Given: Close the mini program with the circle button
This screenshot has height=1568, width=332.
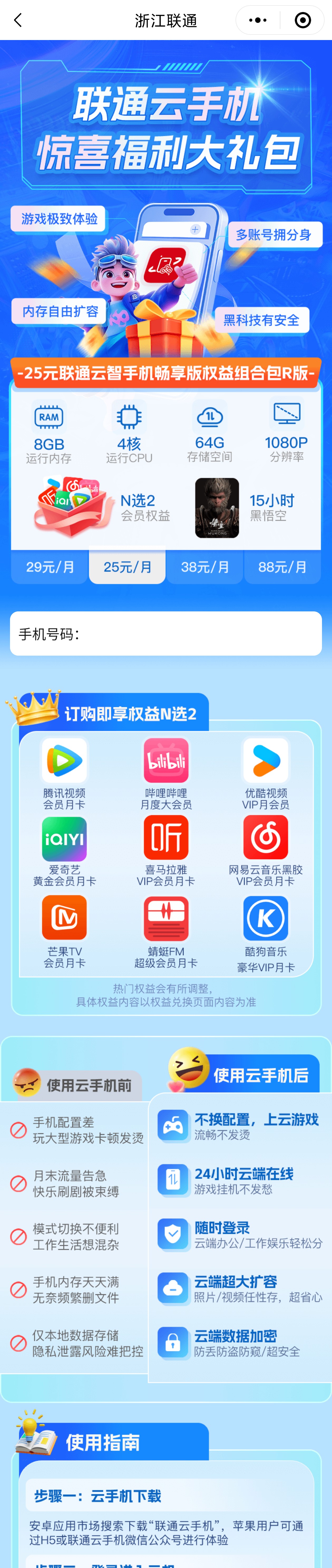Looking at the screenshot, I should click(x=302, y=20).
